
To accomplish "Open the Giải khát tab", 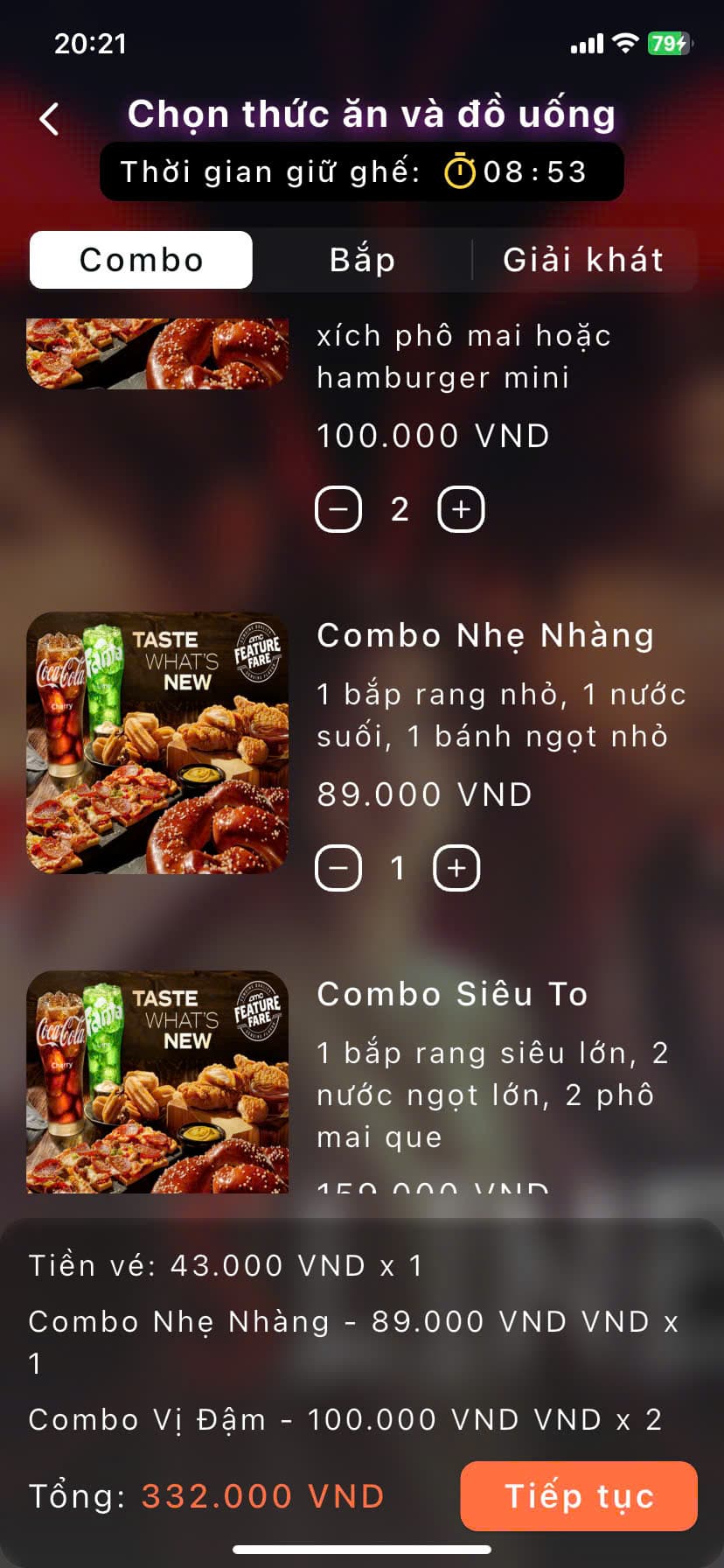I will [x=583, y=259].
